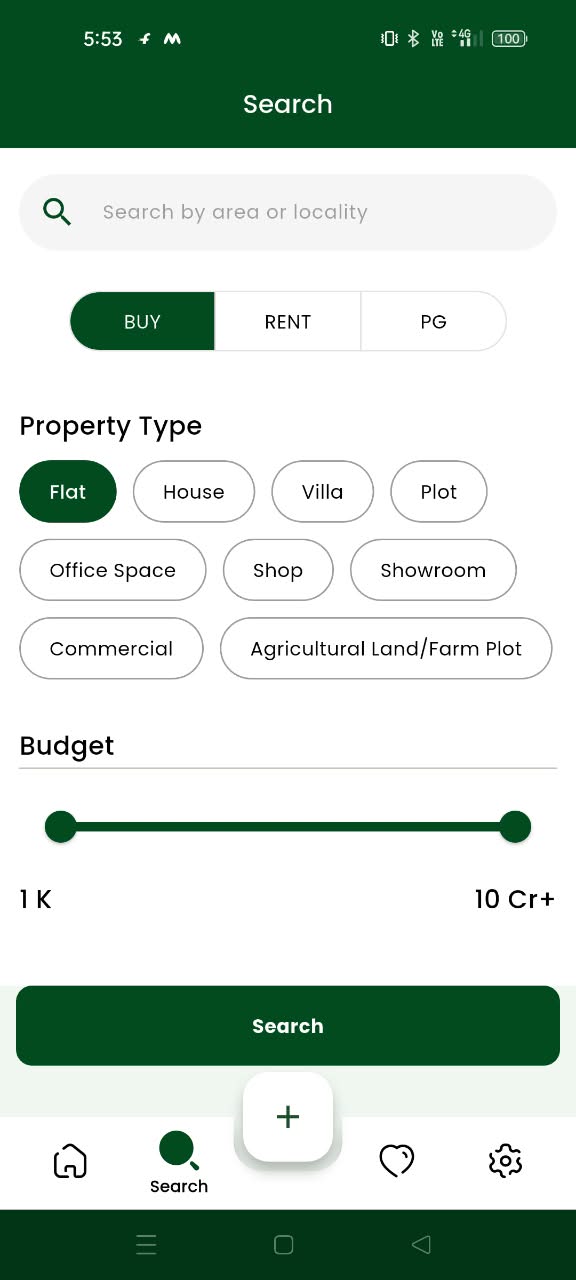
Task: Go to the Home tab
Action: point(70,1161)
